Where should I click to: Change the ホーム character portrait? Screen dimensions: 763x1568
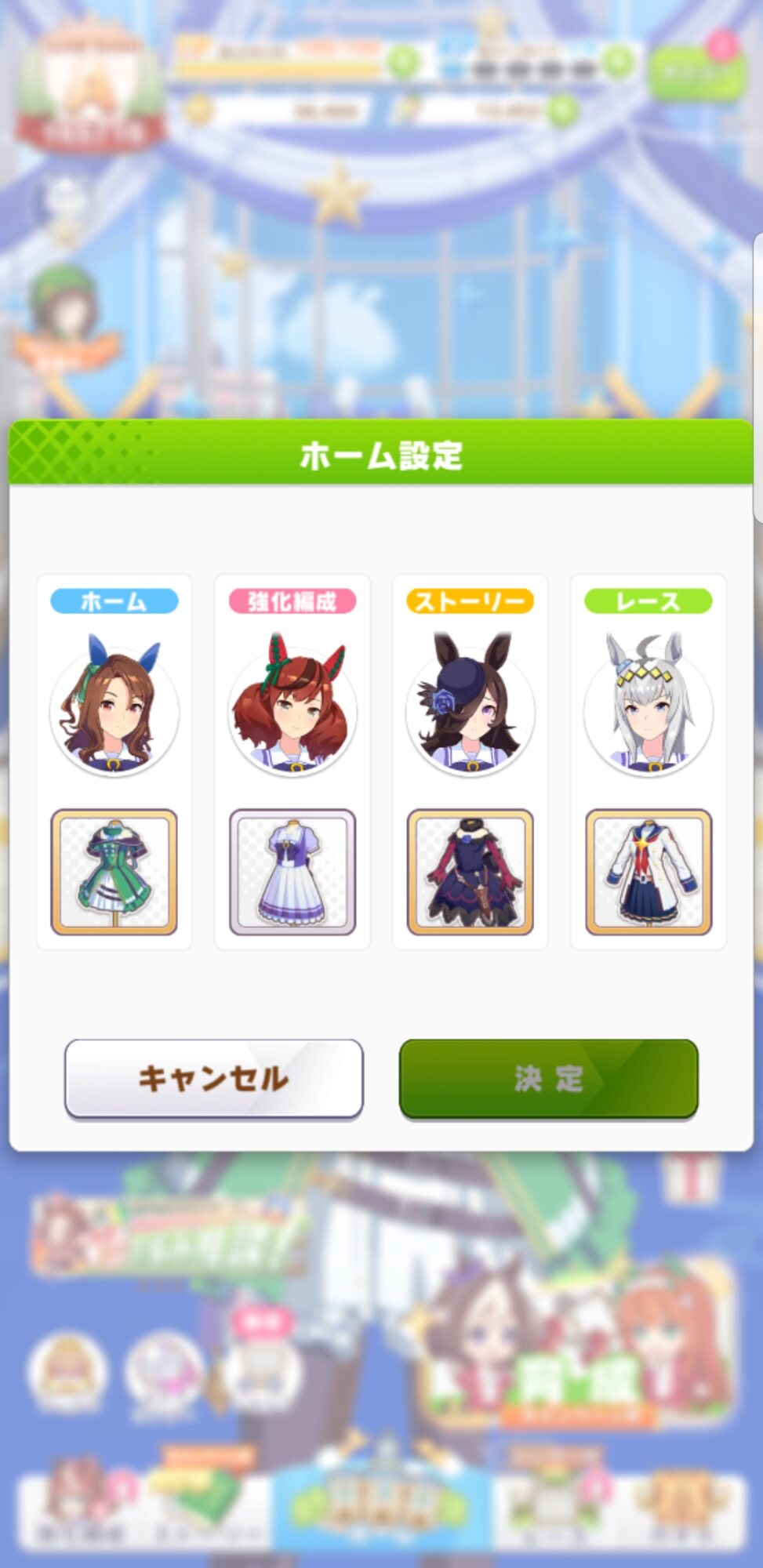point(114,706)
